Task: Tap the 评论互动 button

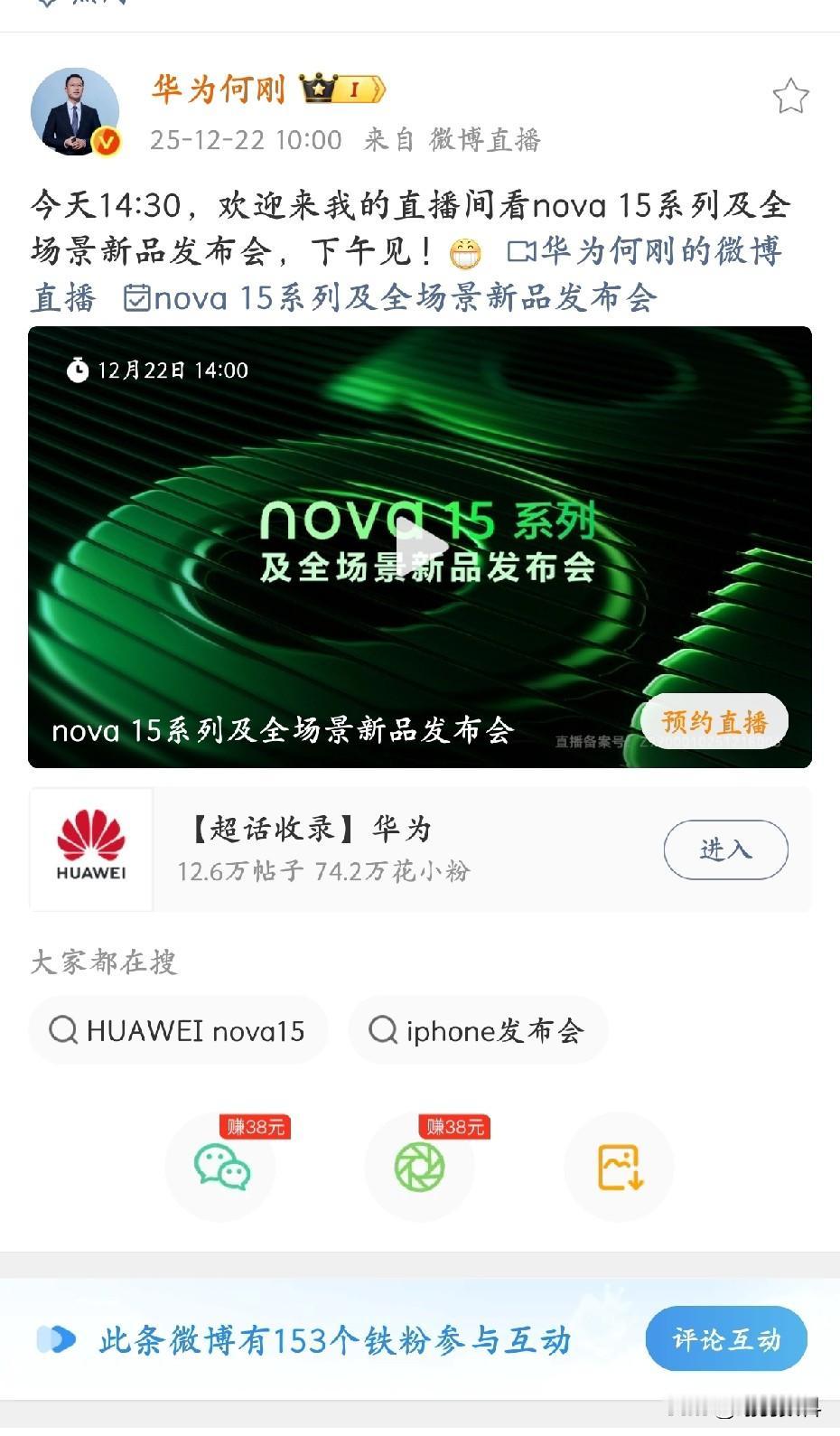Action: click(726, 1340)
